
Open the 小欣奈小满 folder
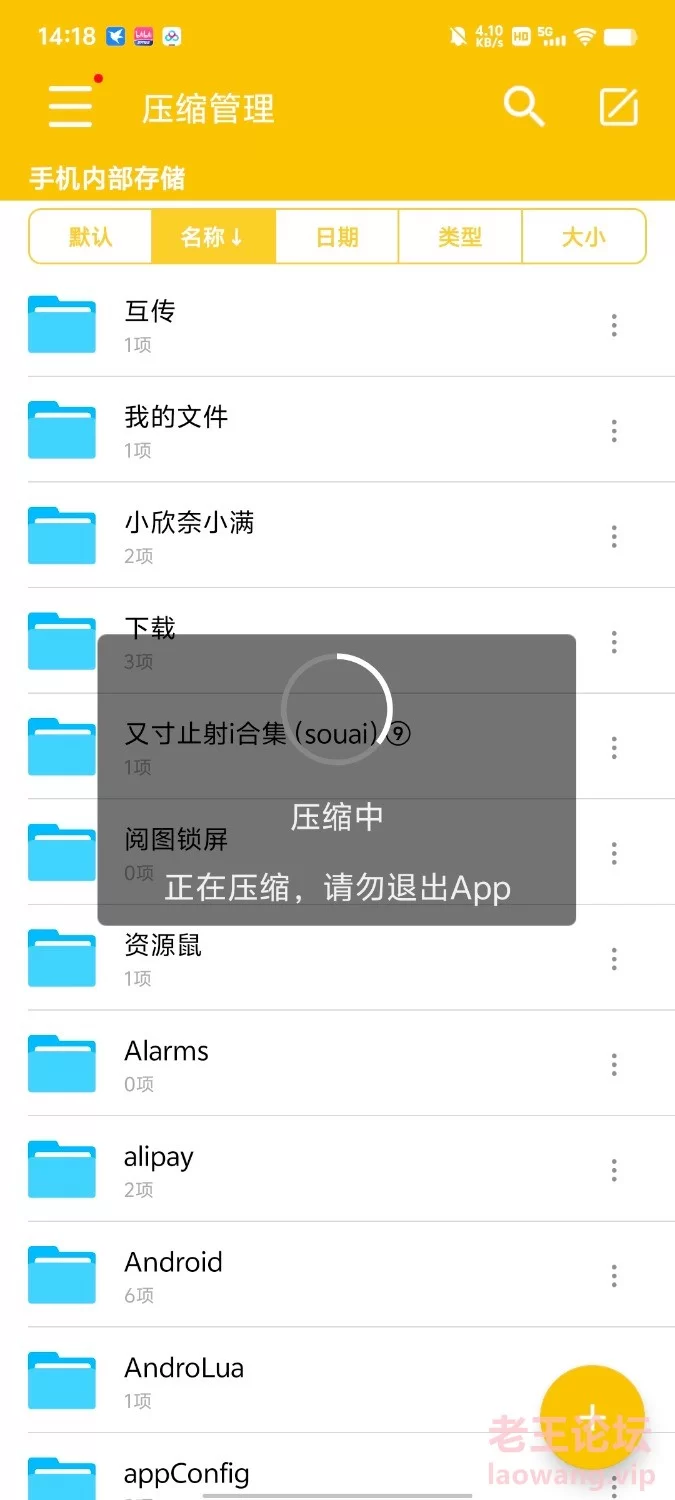pos(337,536)
